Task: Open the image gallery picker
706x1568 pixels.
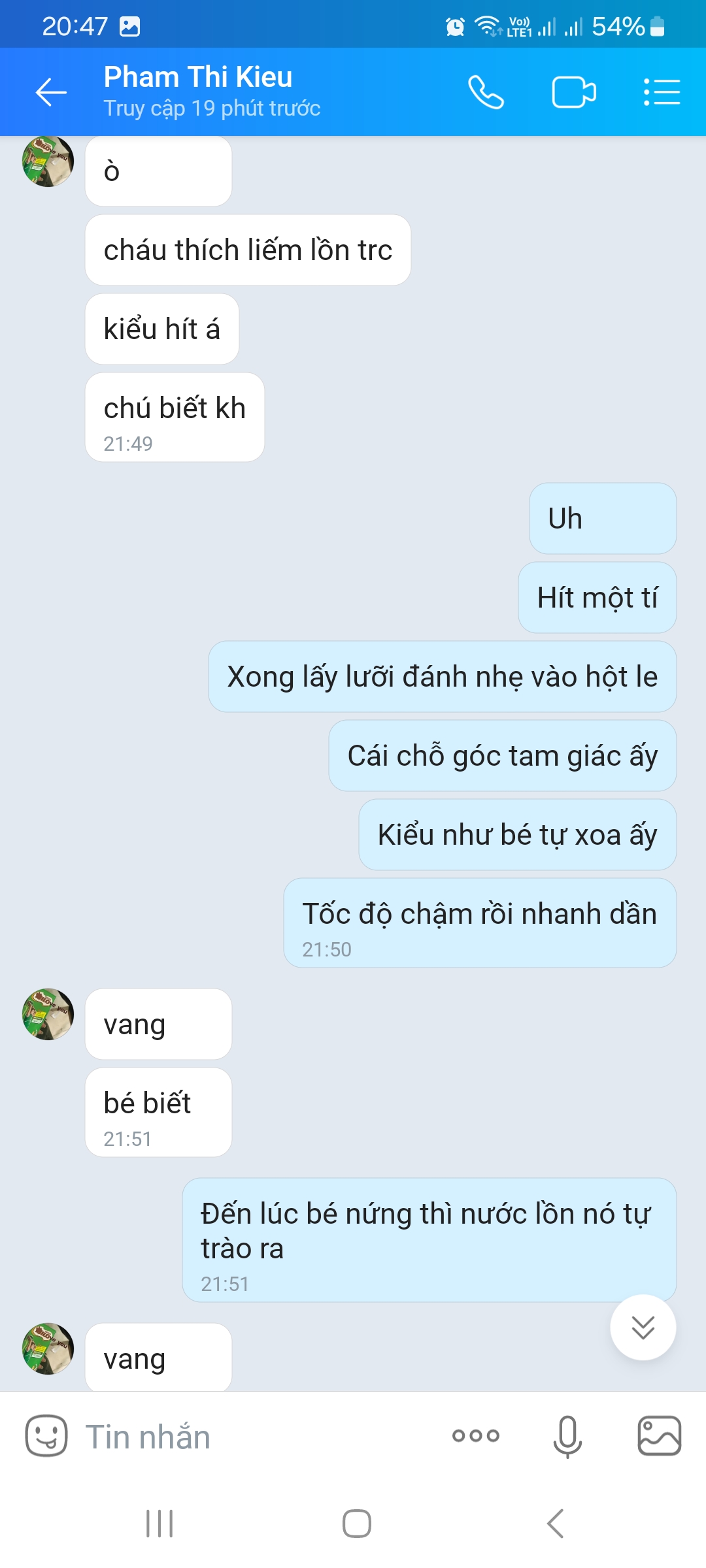Action: (659, 1435)
